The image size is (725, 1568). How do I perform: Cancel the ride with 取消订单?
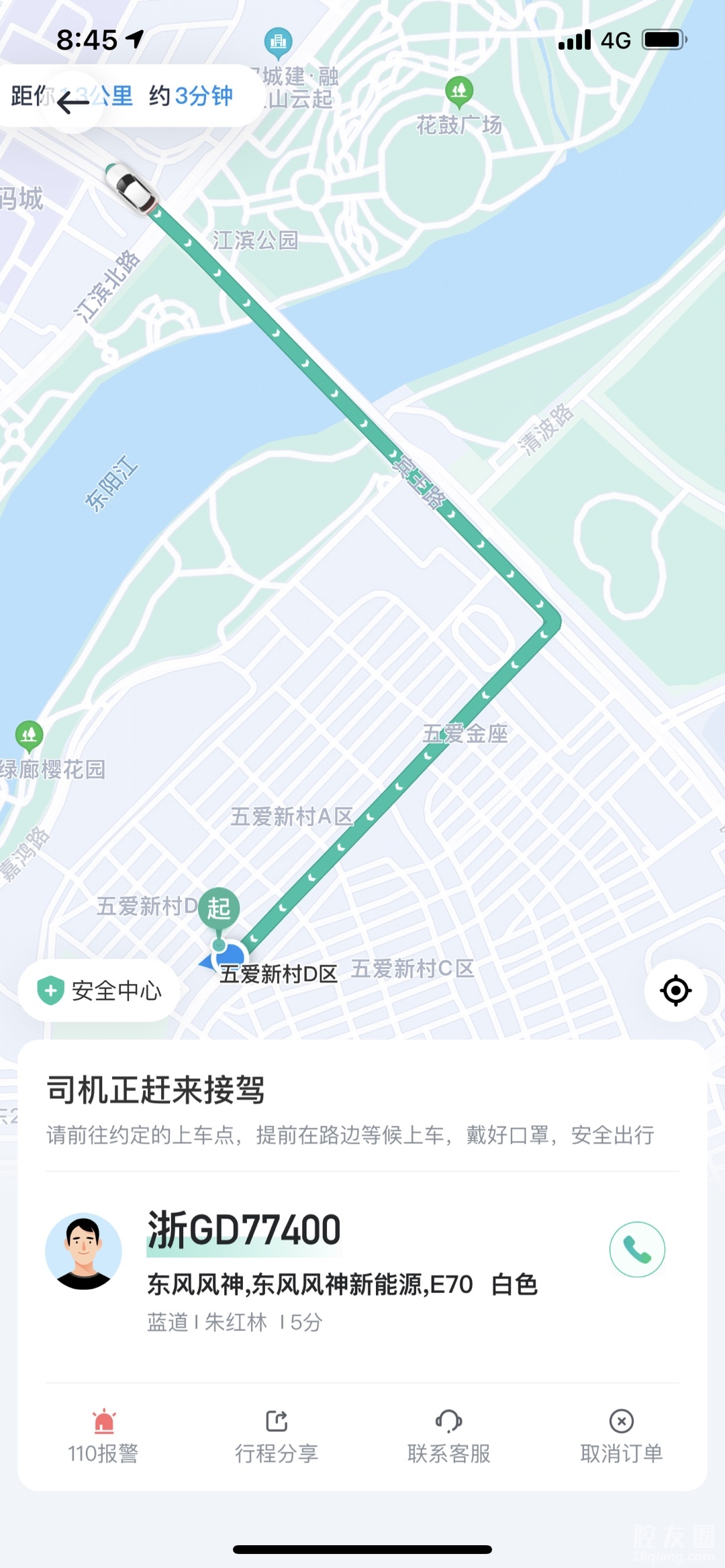pos(621,1436)
